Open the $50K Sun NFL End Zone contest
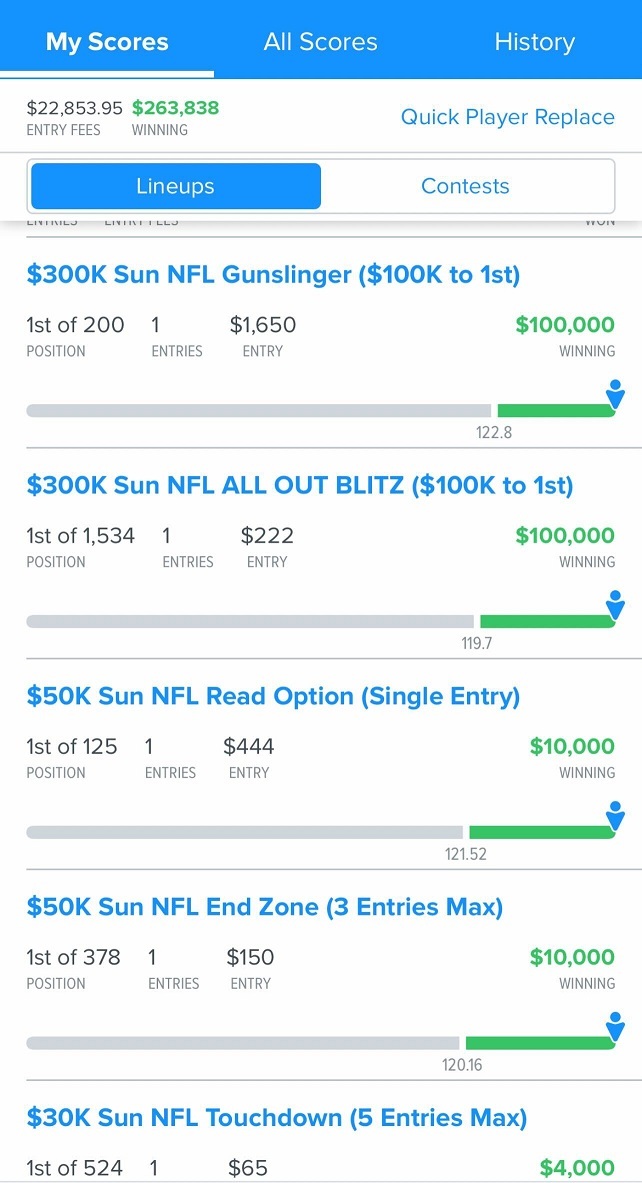The width and height of the screenshot is (642, 1183). pyautogui.click(x=264, y=908)
